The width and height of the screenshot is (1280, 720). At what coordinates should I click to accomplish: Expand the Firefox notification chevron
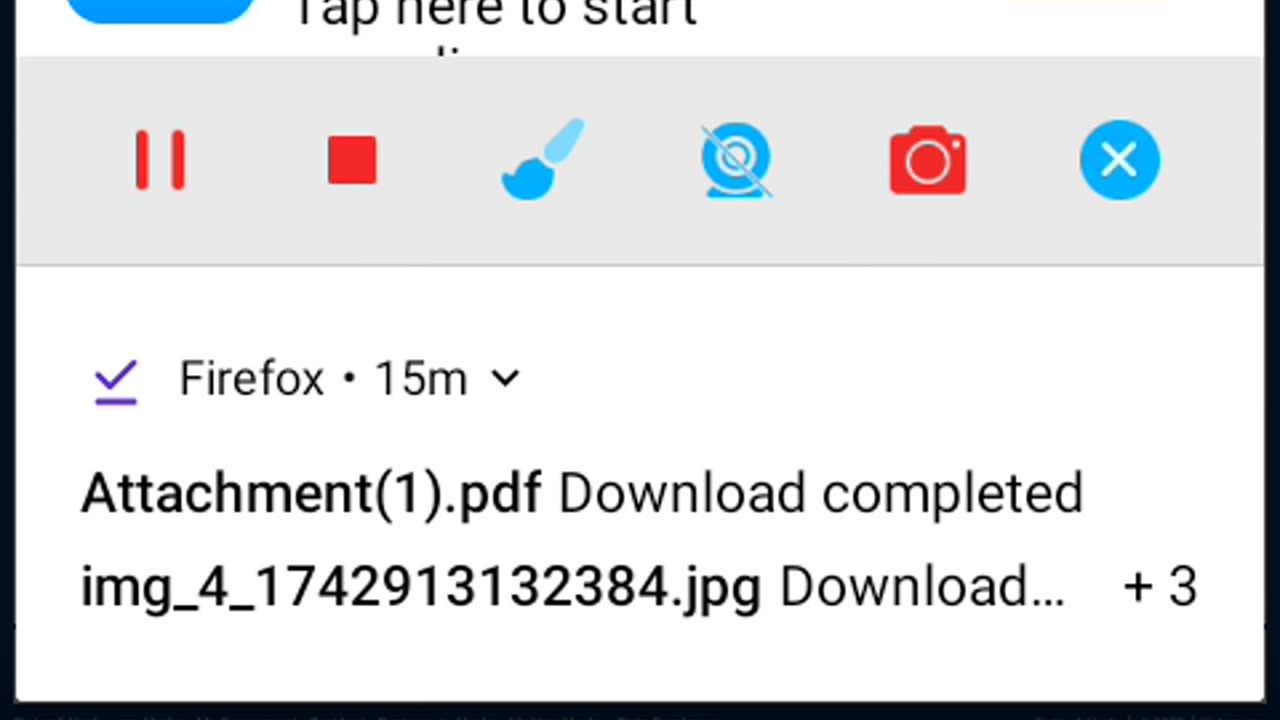coord(506,379)
